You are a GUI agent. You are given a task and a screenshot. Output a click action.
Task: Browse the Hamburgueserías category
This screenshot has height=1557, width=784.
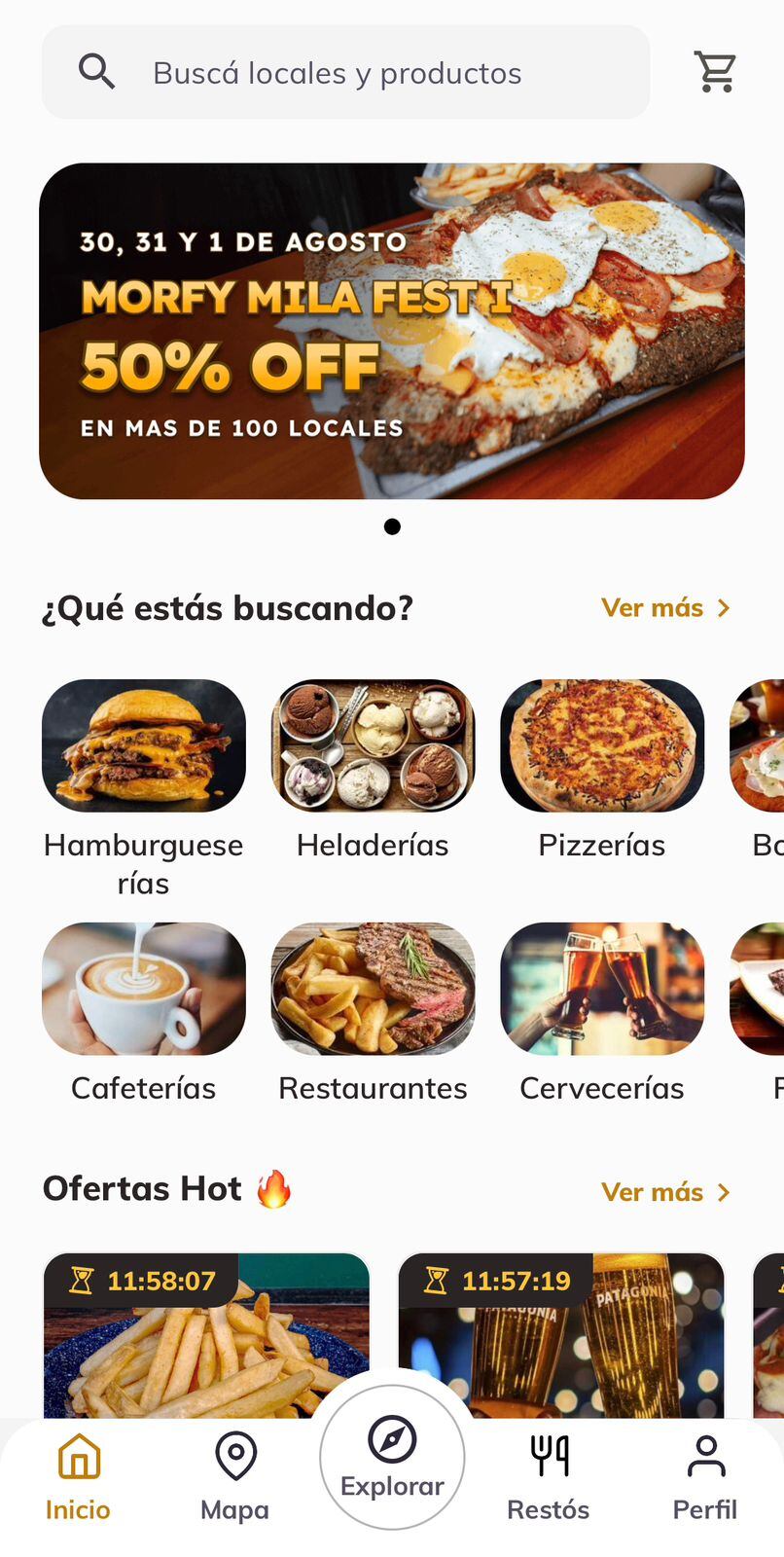tap(144, 746)
